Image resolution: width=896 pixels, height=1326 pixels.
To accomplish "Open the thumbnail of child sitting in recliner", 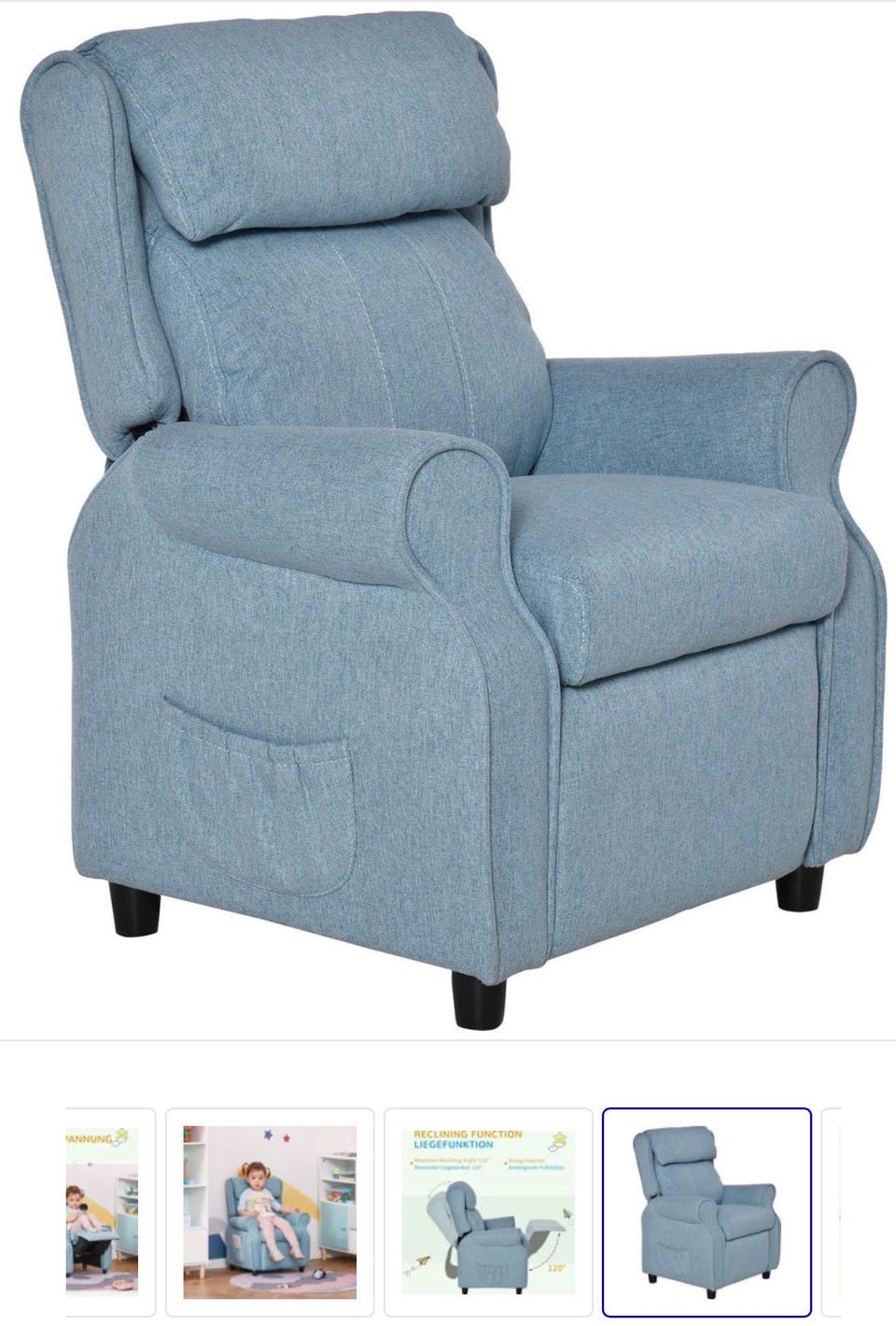I will pos(270,1212).
